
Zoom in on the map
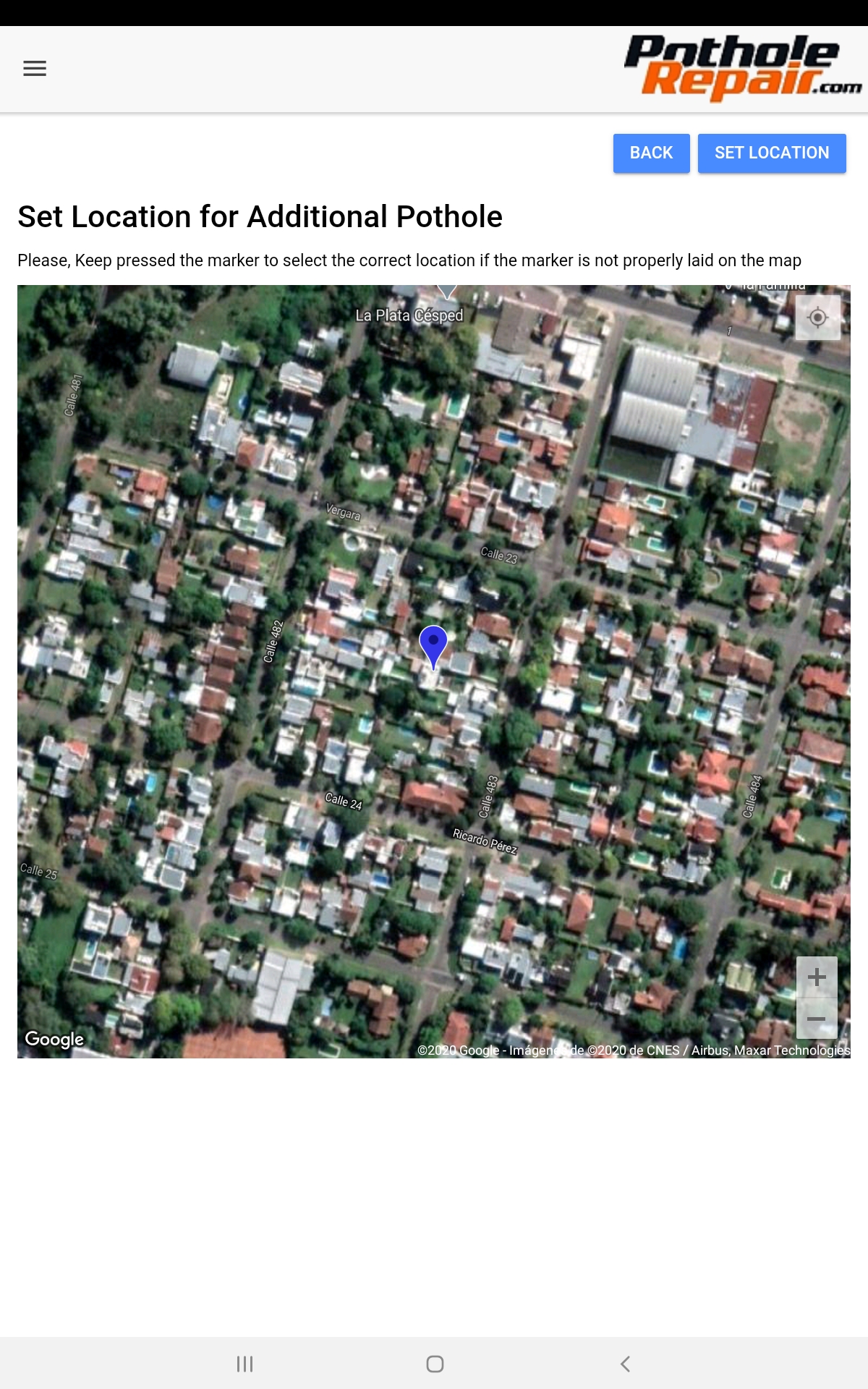(x=817, y=977)
